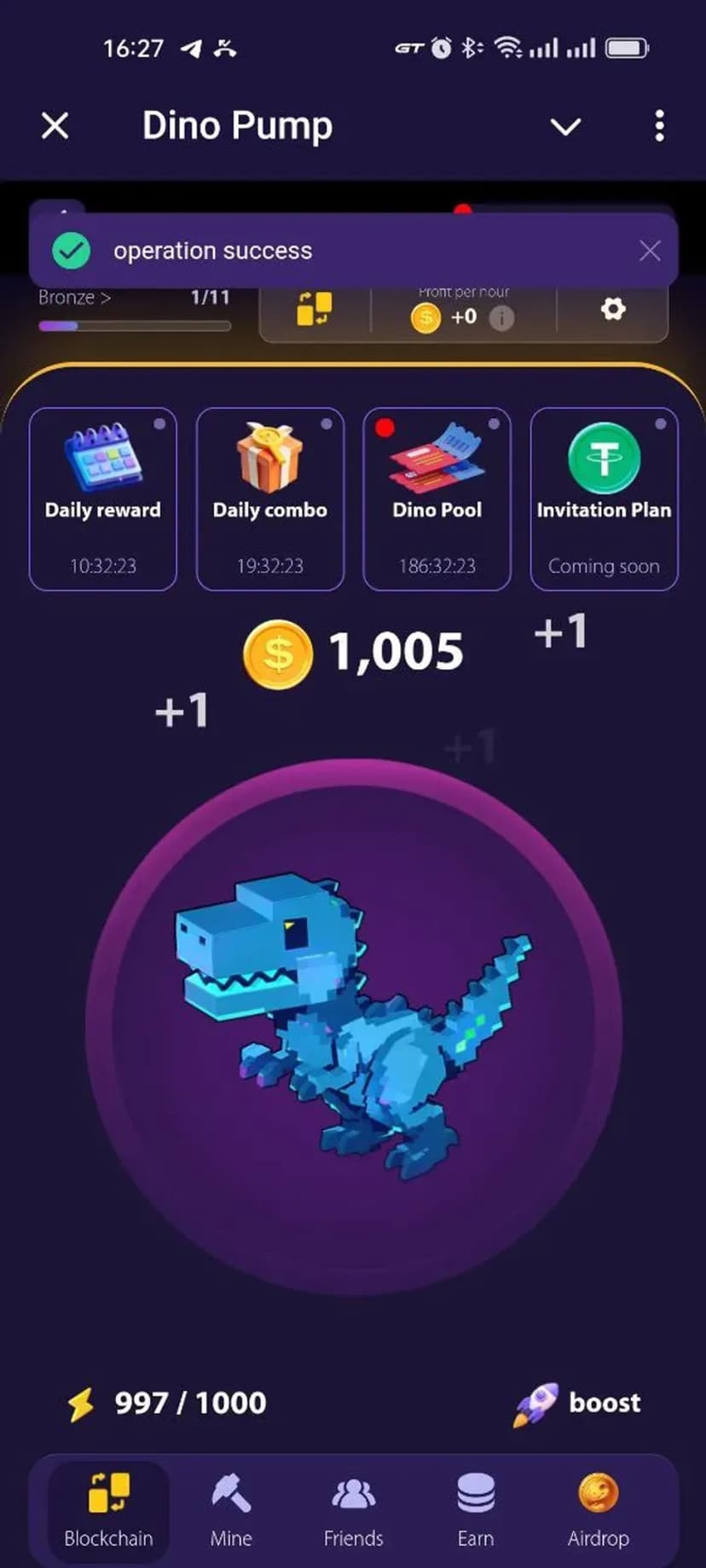The width and height of the screenshot is (706, 1568).
Task: Expand the chevron dropdown in header
Action: coord(565,127)
